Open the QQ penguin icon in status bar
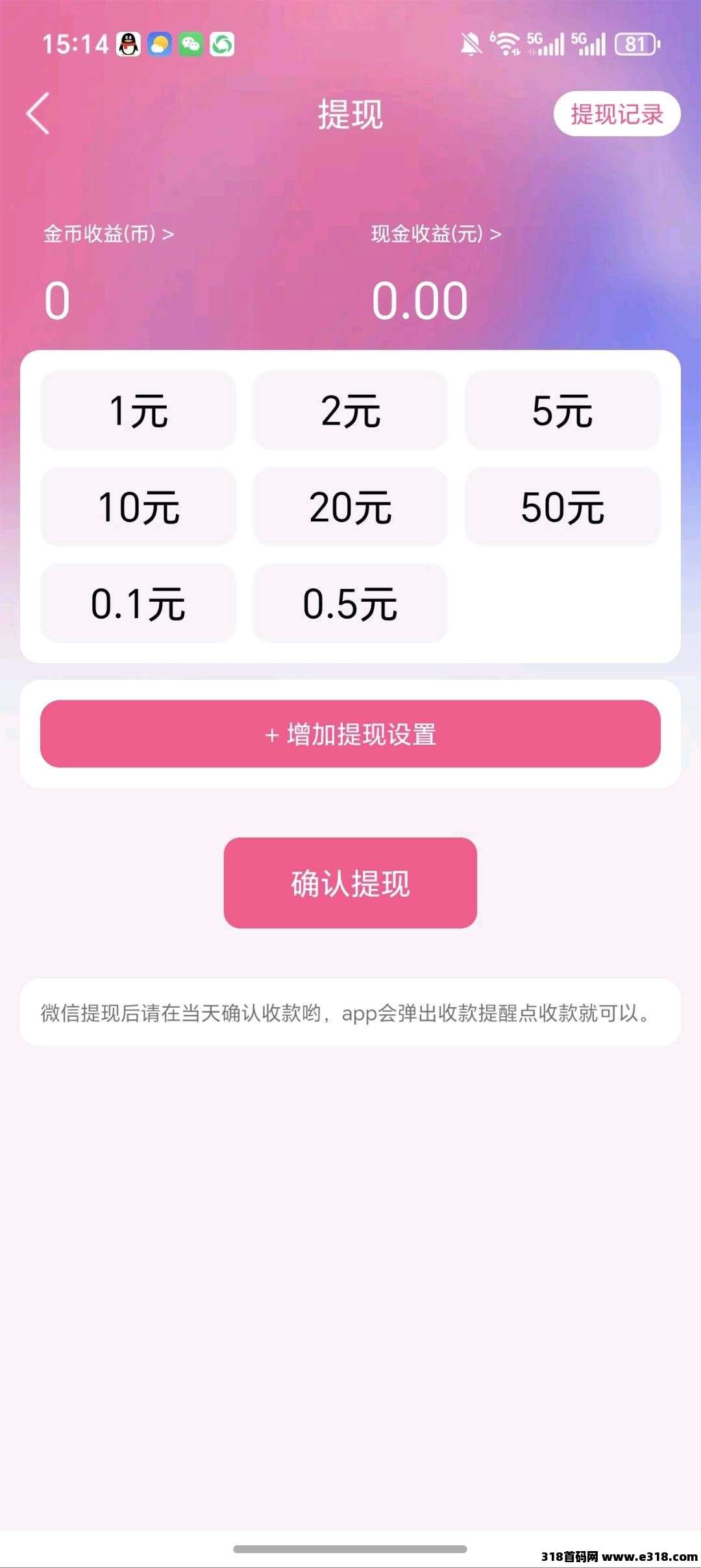Screen dimensions: 701x1568 tap(129, 44)
